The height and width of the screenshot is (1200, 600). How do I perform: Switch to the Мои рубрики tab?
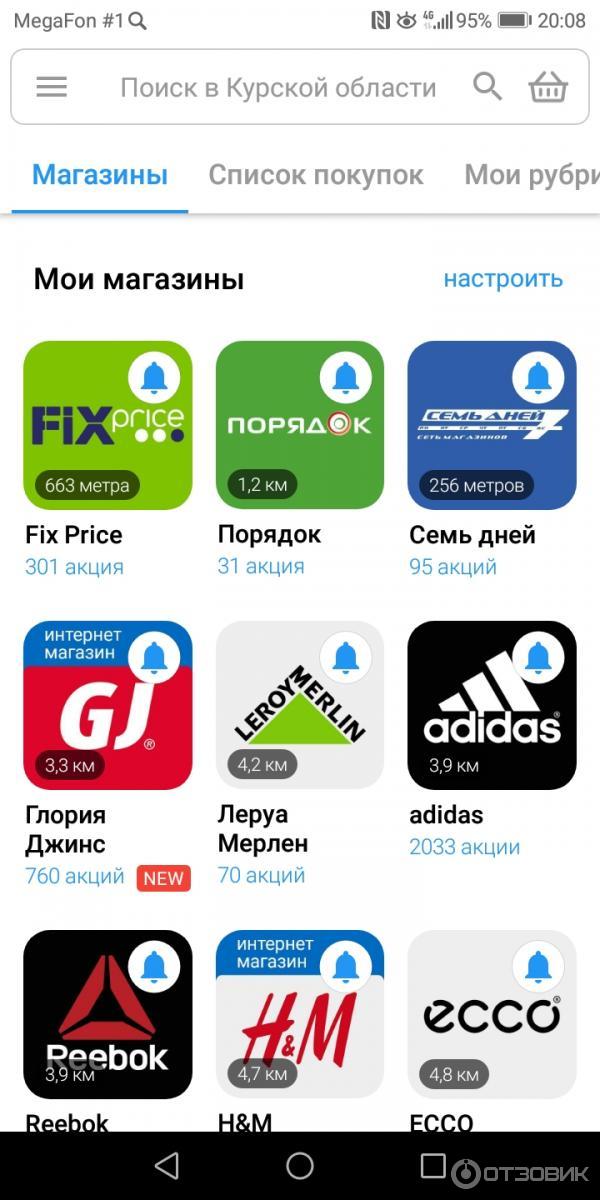point(530,175)
